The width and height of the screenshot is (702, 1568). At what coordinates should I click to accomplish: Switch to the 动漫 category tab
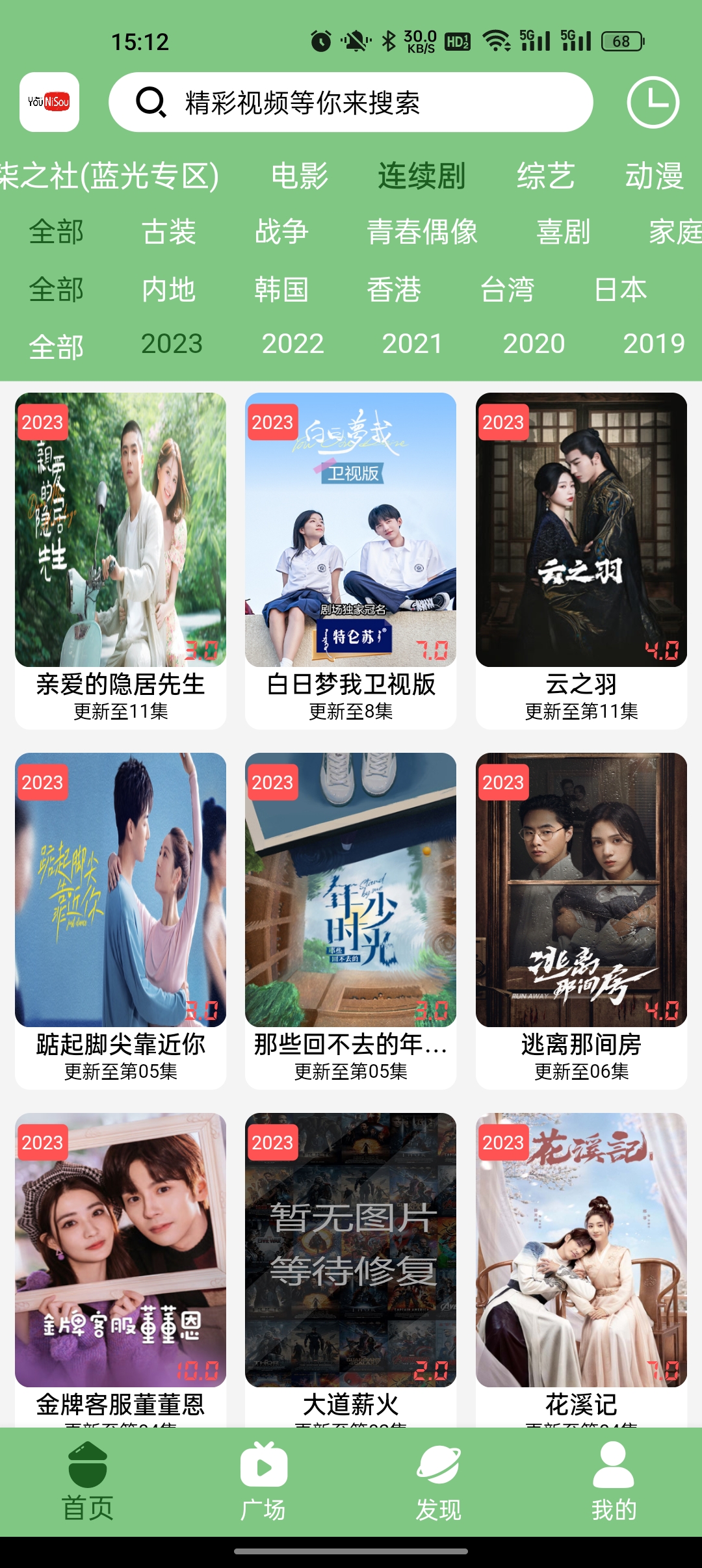click(656, 176)
